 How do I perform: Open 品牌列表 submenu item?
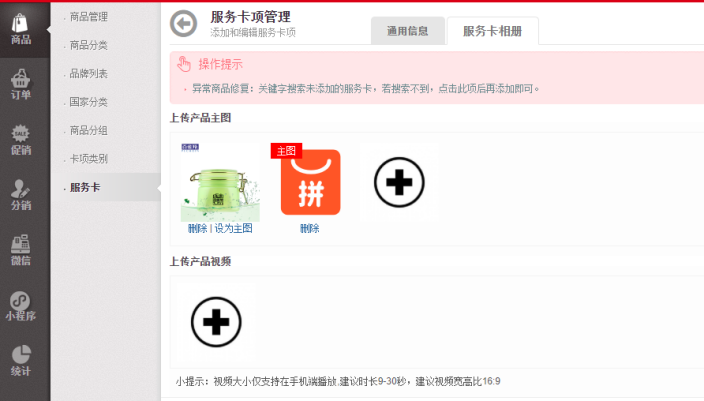88,74
